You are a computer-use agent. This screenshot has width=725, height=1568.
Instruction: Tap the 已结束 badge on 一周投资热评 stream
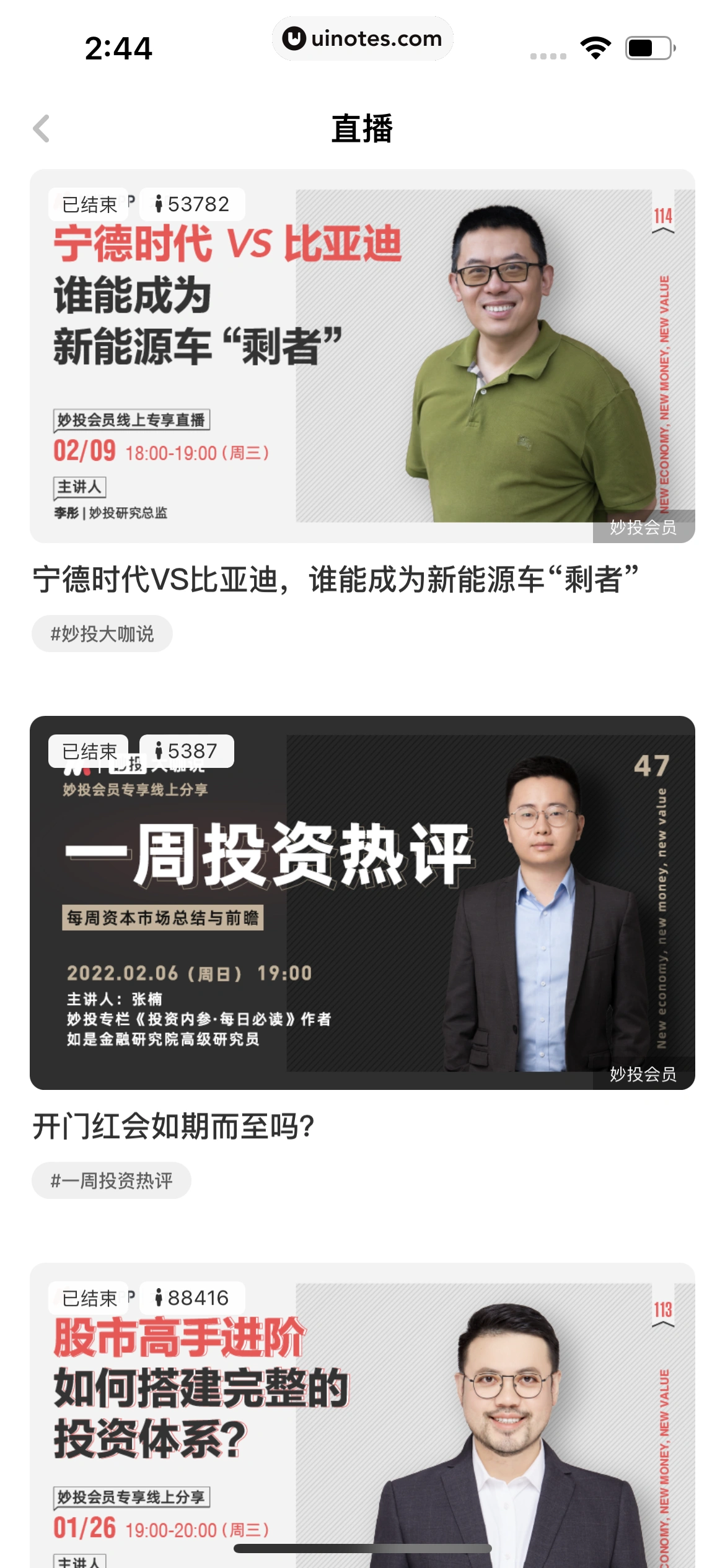[x=89, y=751]
